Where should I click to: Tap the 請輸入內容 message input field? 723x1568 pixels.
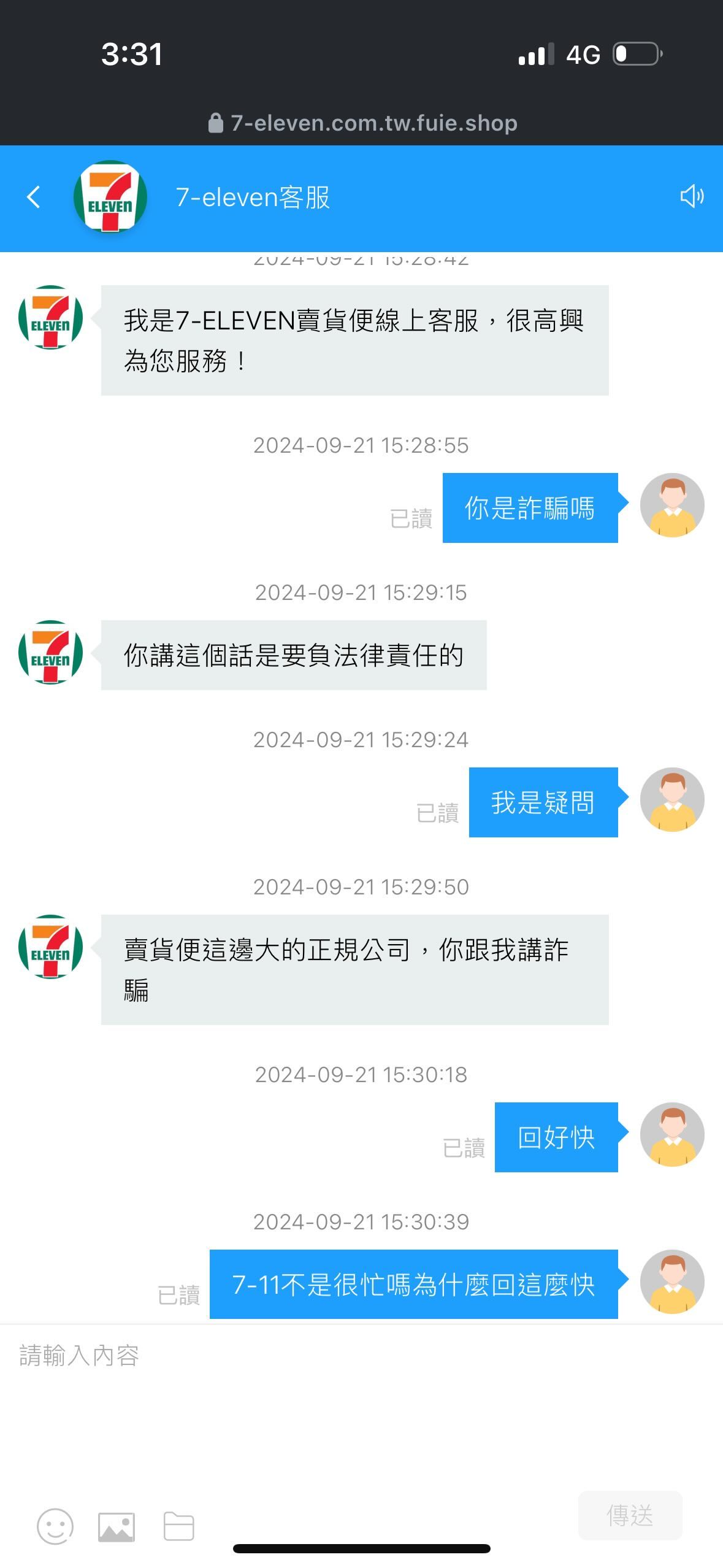tap(361, 1405)
